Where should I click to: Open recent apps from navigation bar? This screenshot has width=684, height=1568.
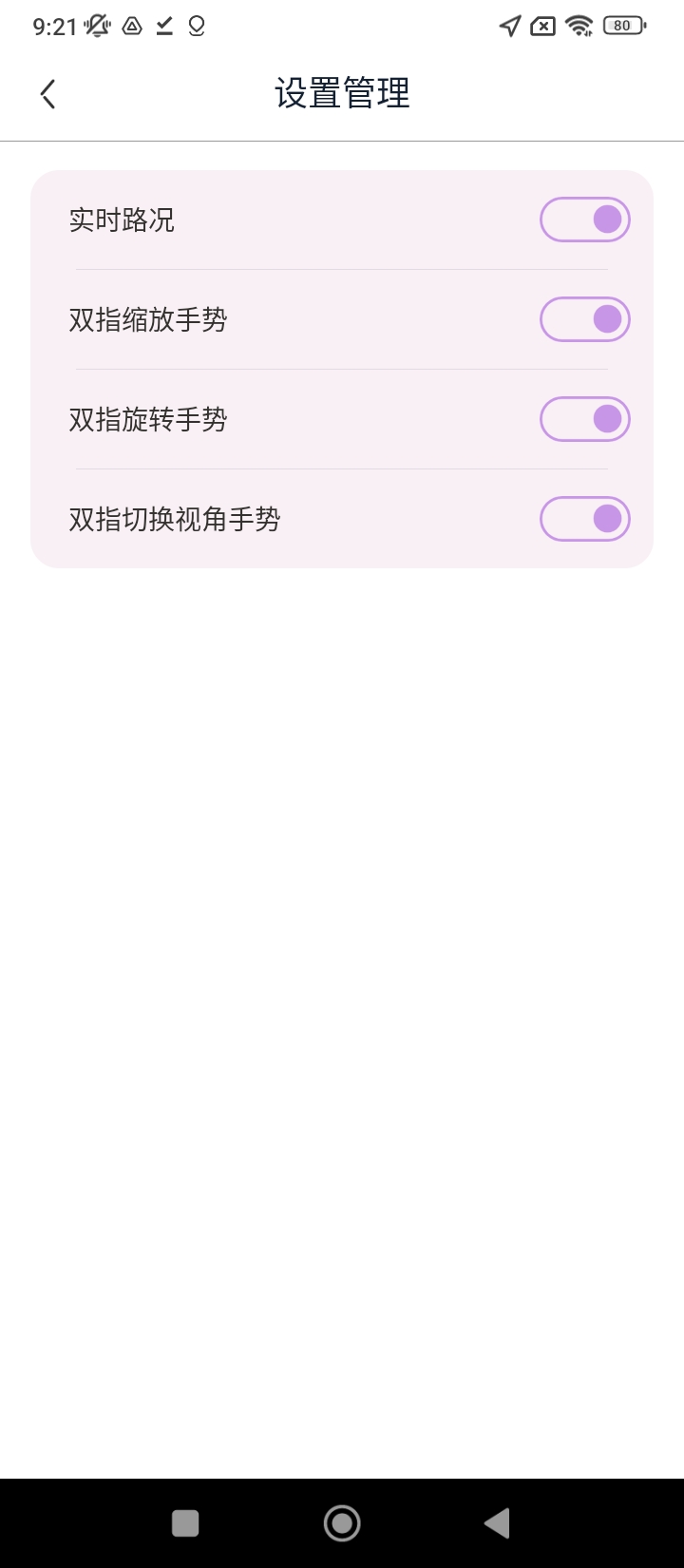185,1523
